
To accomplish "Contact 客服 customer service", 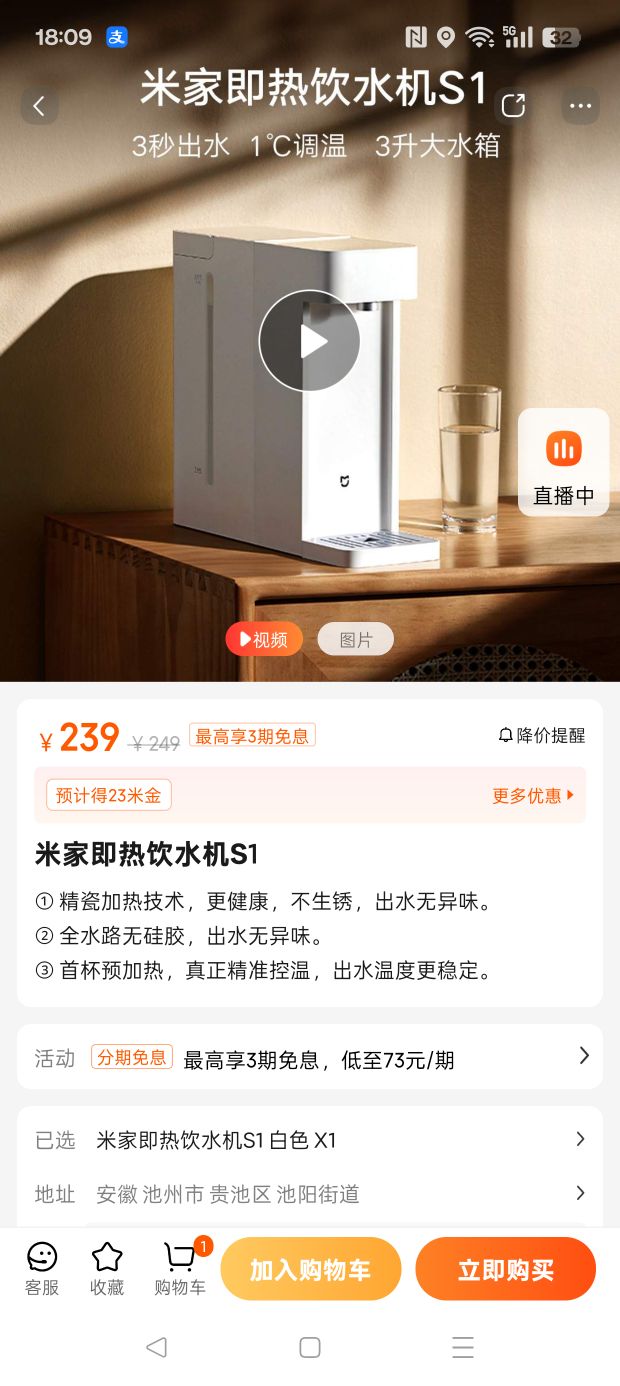I will (x=42, y=1269).
